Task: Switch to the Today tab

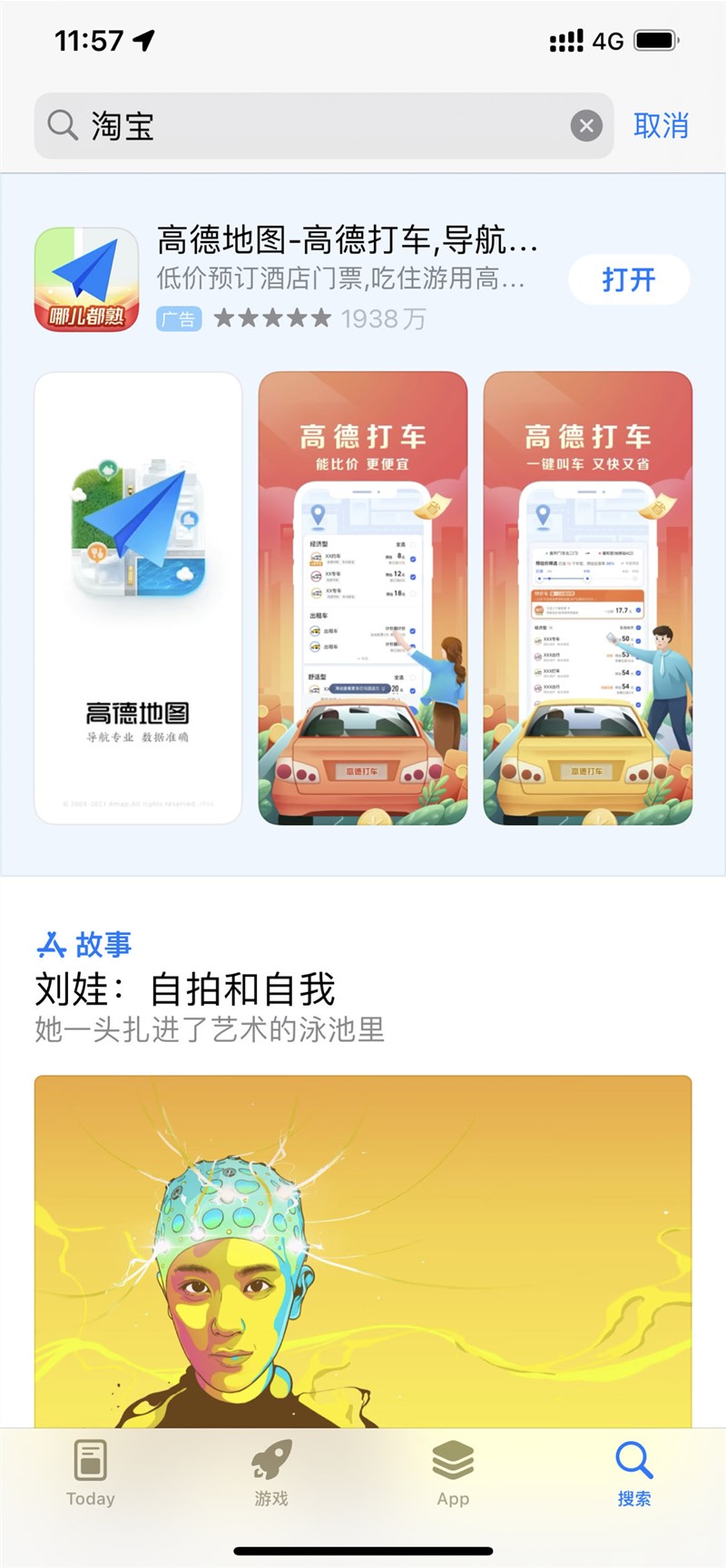Action: coord(90,1471)
